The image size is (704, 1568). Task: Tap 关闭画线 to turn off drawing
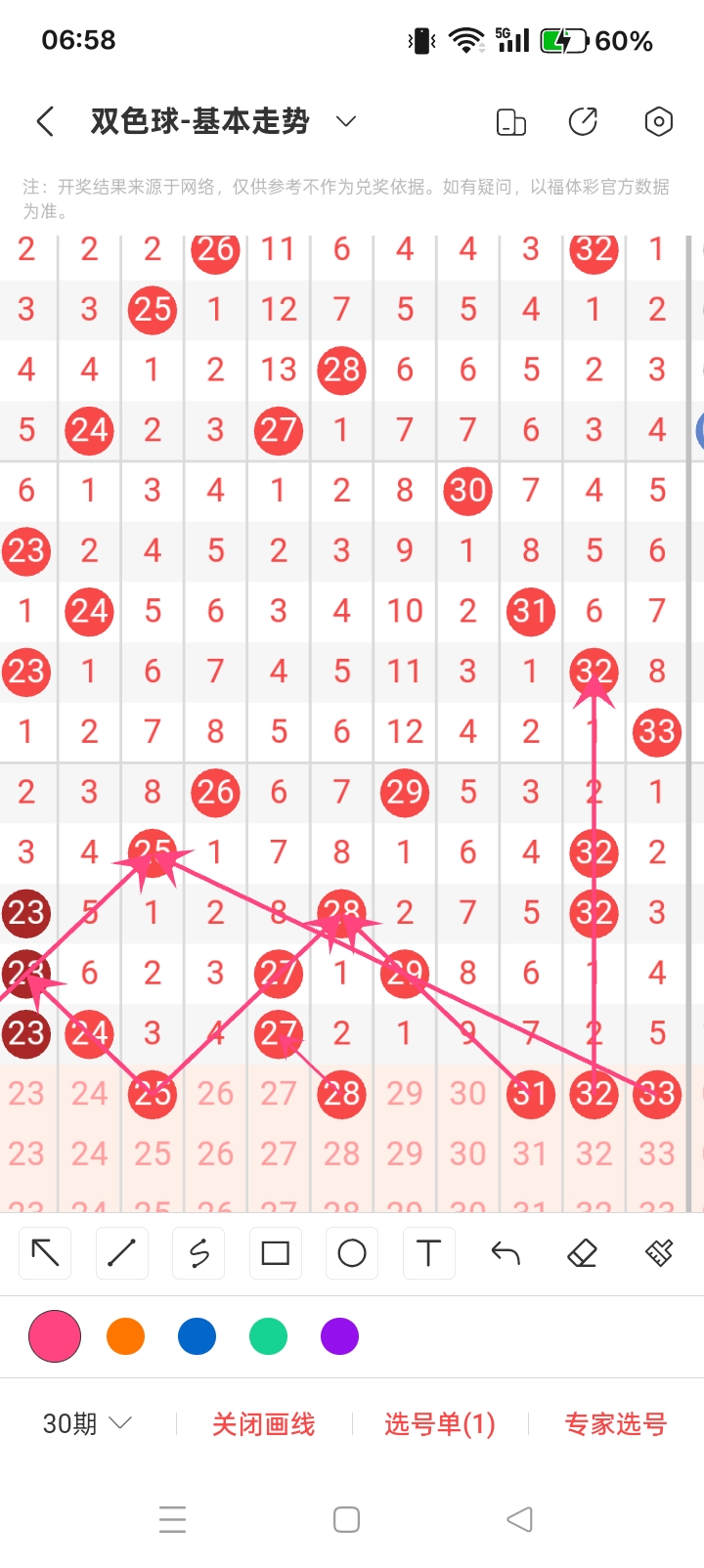pyautogui.click(x=264, y=1424)
